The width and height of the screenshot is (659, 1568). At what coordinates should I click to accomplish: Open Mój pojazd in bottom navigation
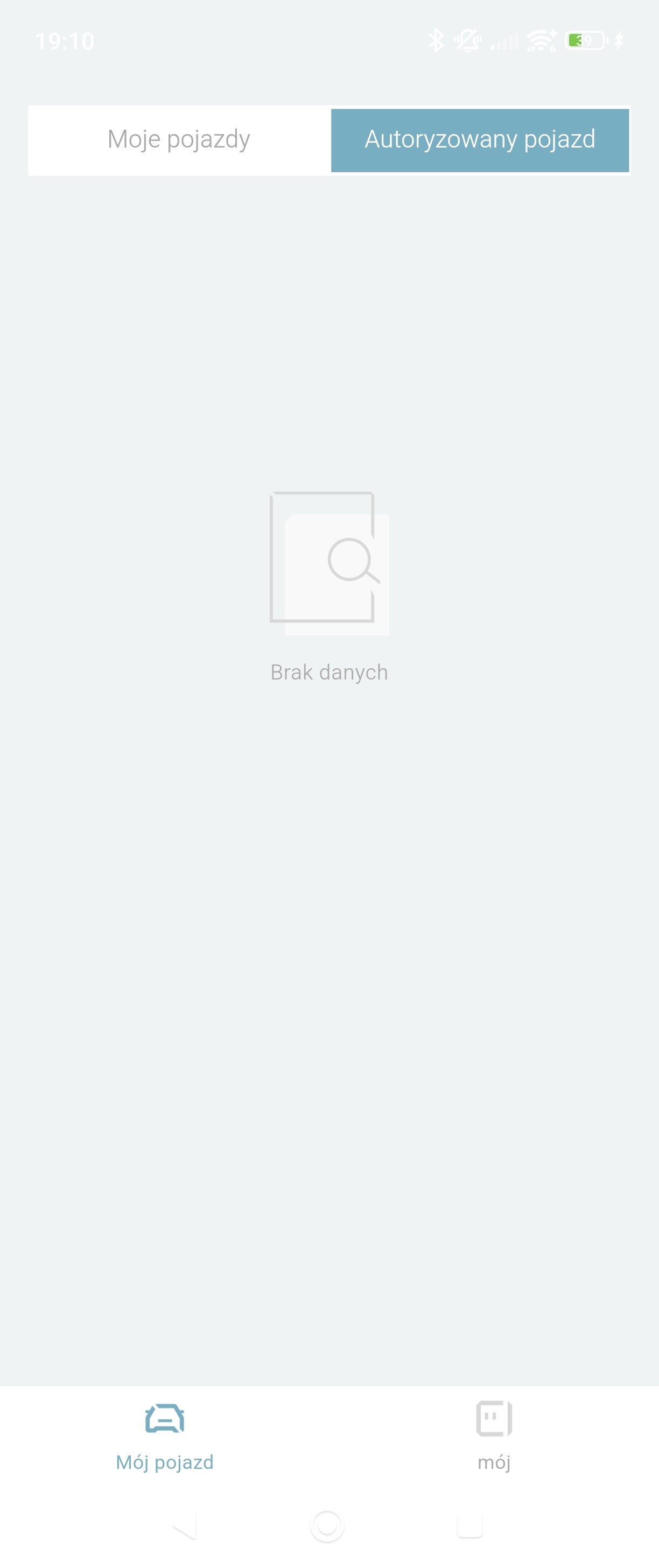pyautogui.click(x=164, y=1436)
